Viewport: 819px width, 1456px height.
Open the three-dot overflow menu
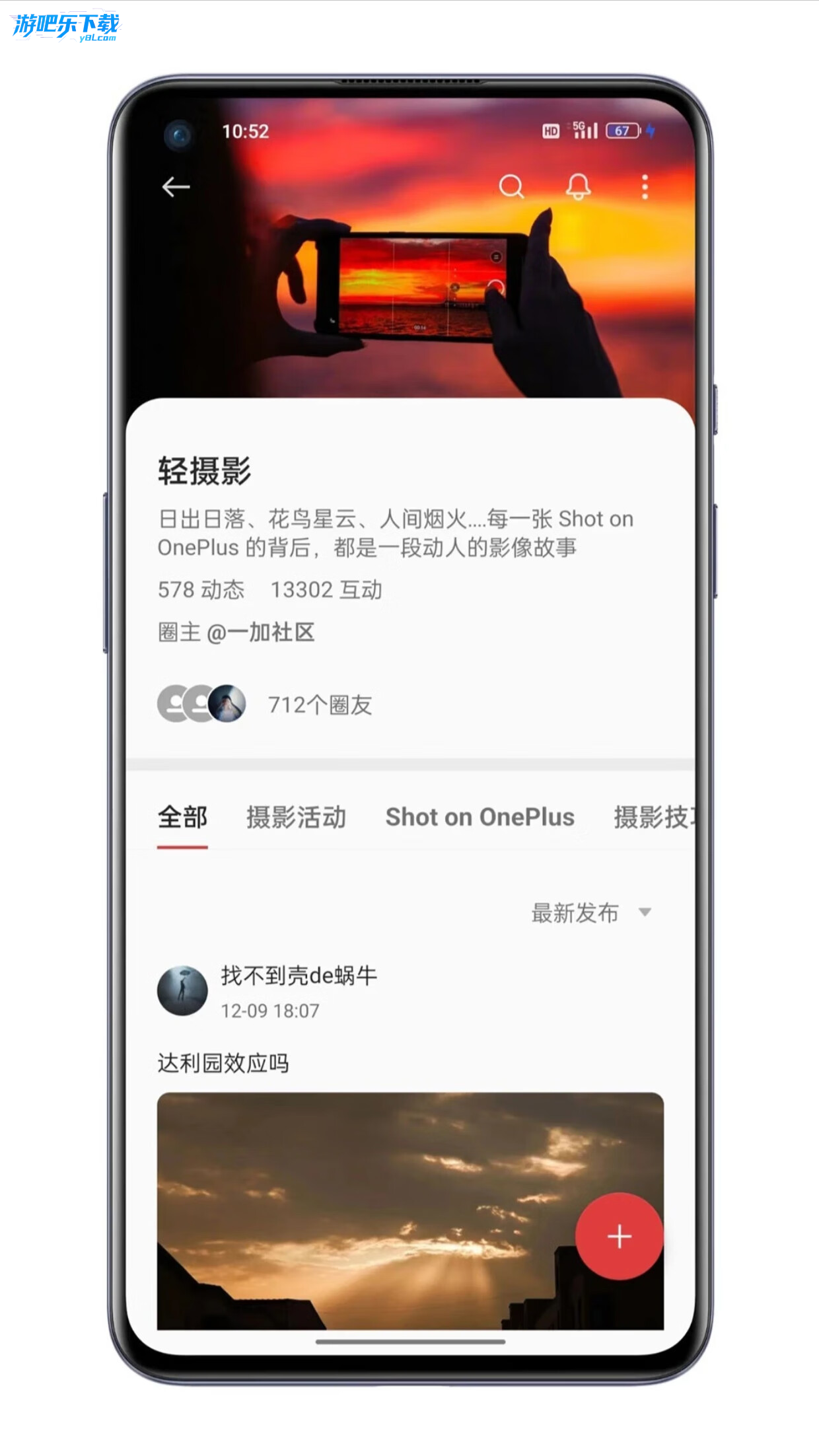click(644, 188)
